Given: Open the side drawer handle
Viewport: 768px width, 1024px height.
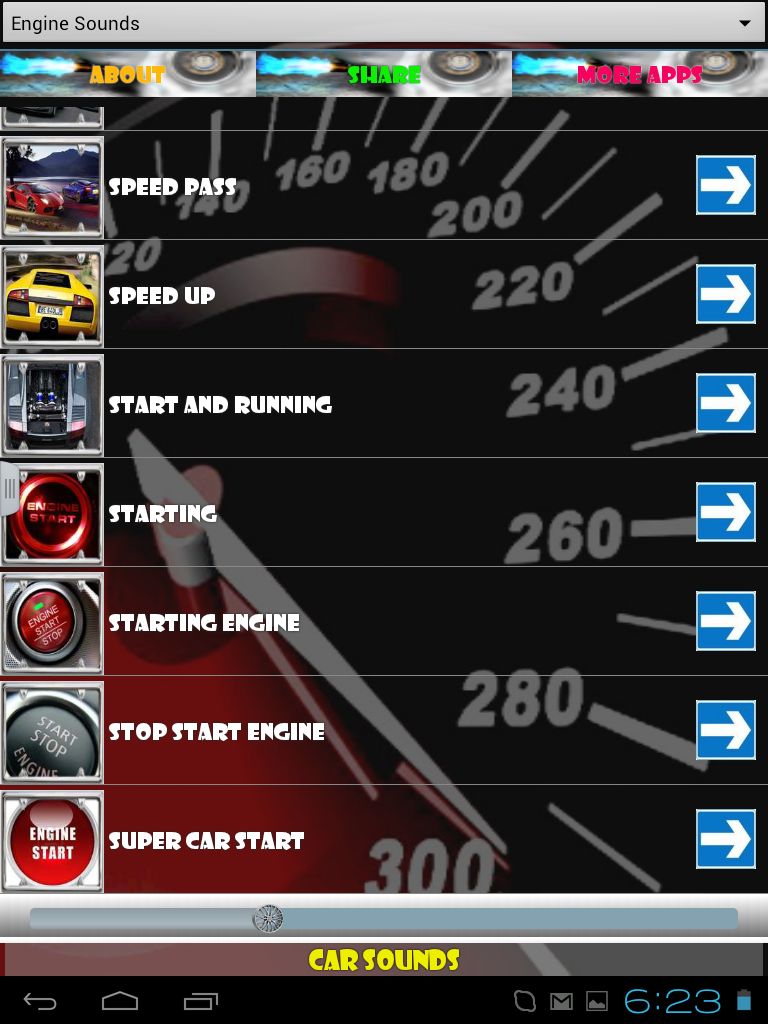Looking at the screenshot, I should pos(9,489).
